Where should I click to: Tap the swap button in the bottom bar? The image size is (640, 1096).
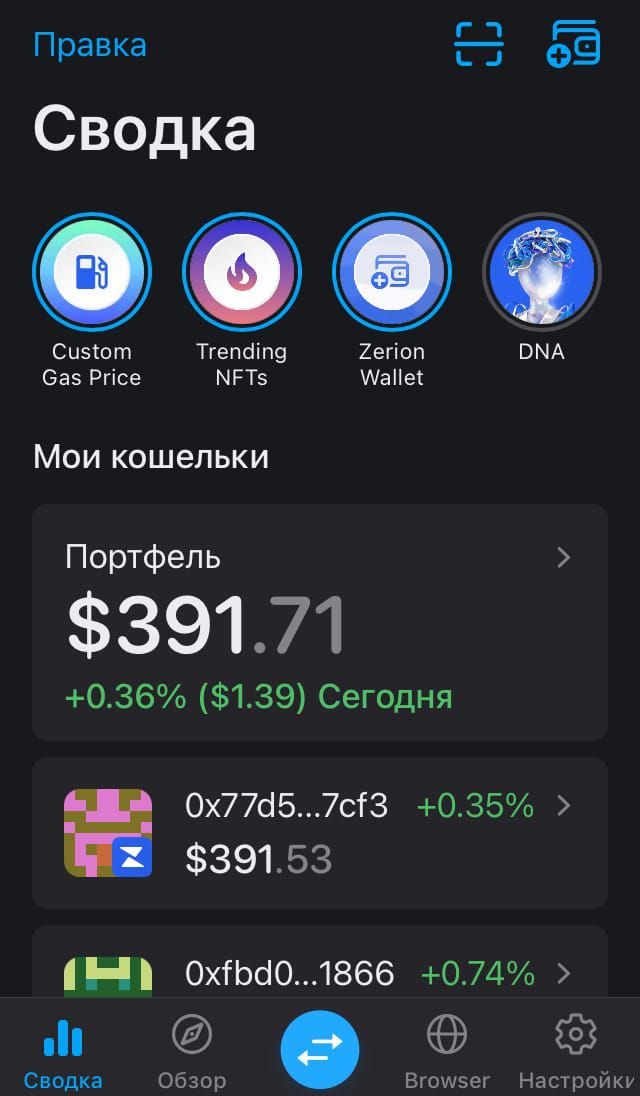320,1049
